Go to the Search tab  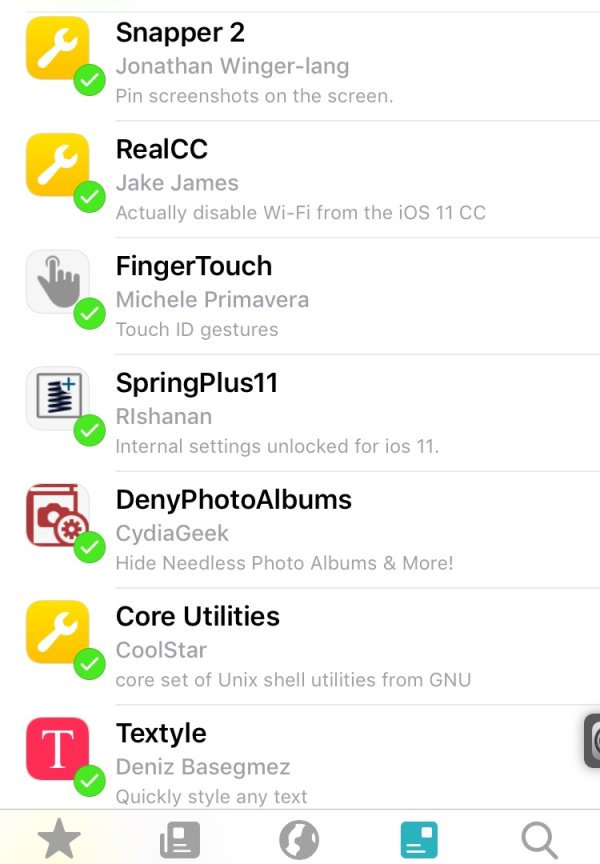(x=541, y=838)
